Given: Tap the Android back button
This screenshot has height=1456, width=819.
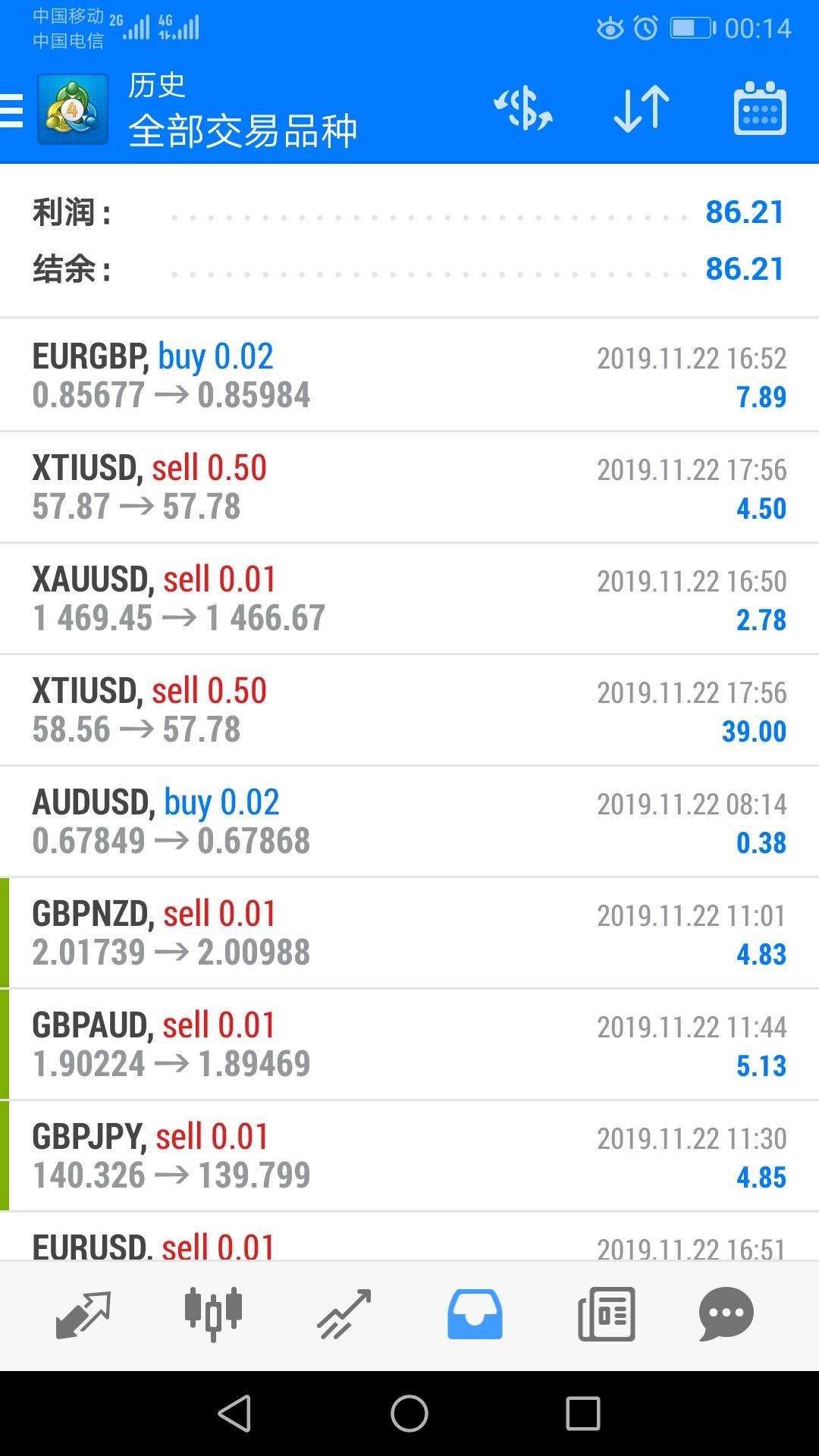Looking at the screenshot, I should point(234,1414).
